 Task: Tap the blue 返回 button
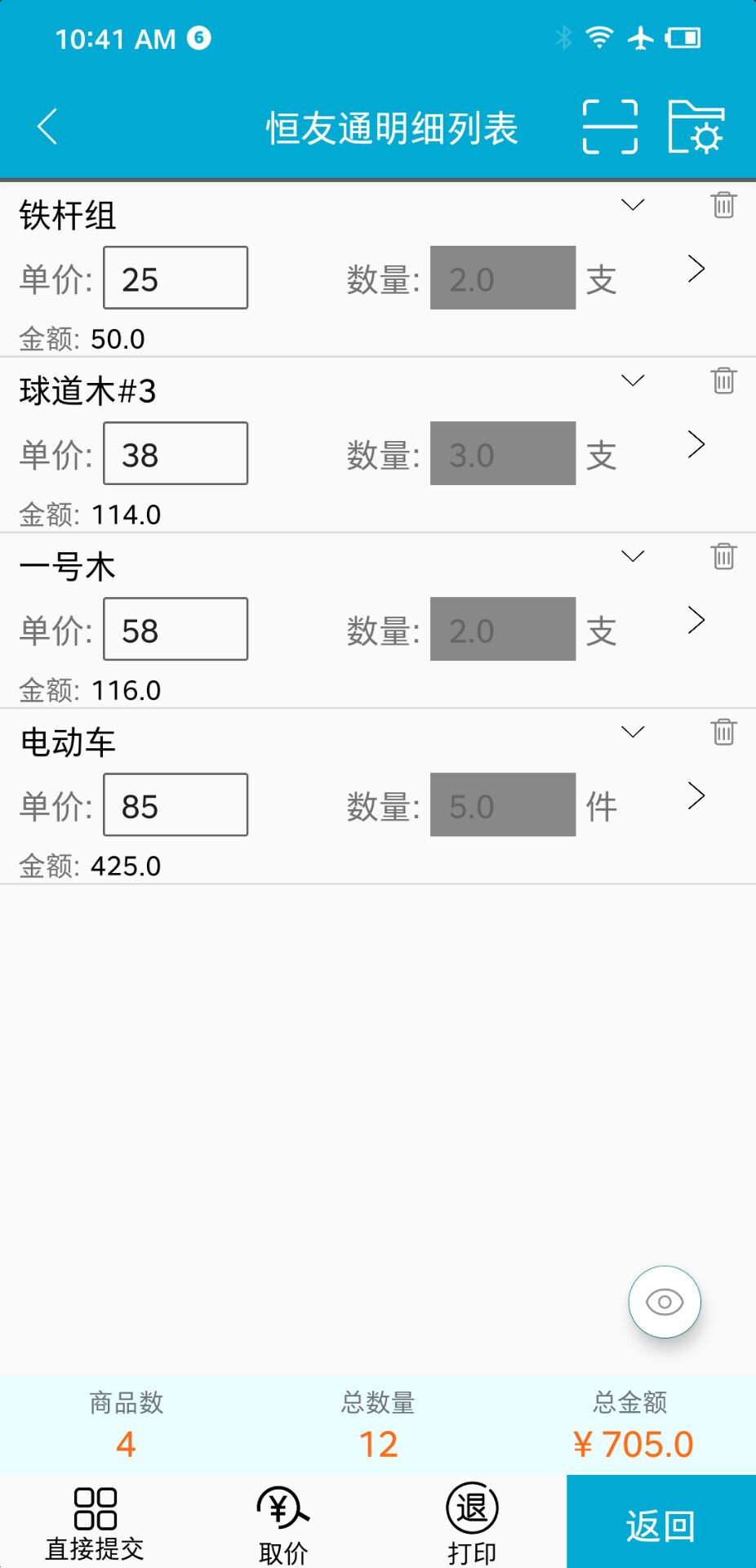[660, 1523]
